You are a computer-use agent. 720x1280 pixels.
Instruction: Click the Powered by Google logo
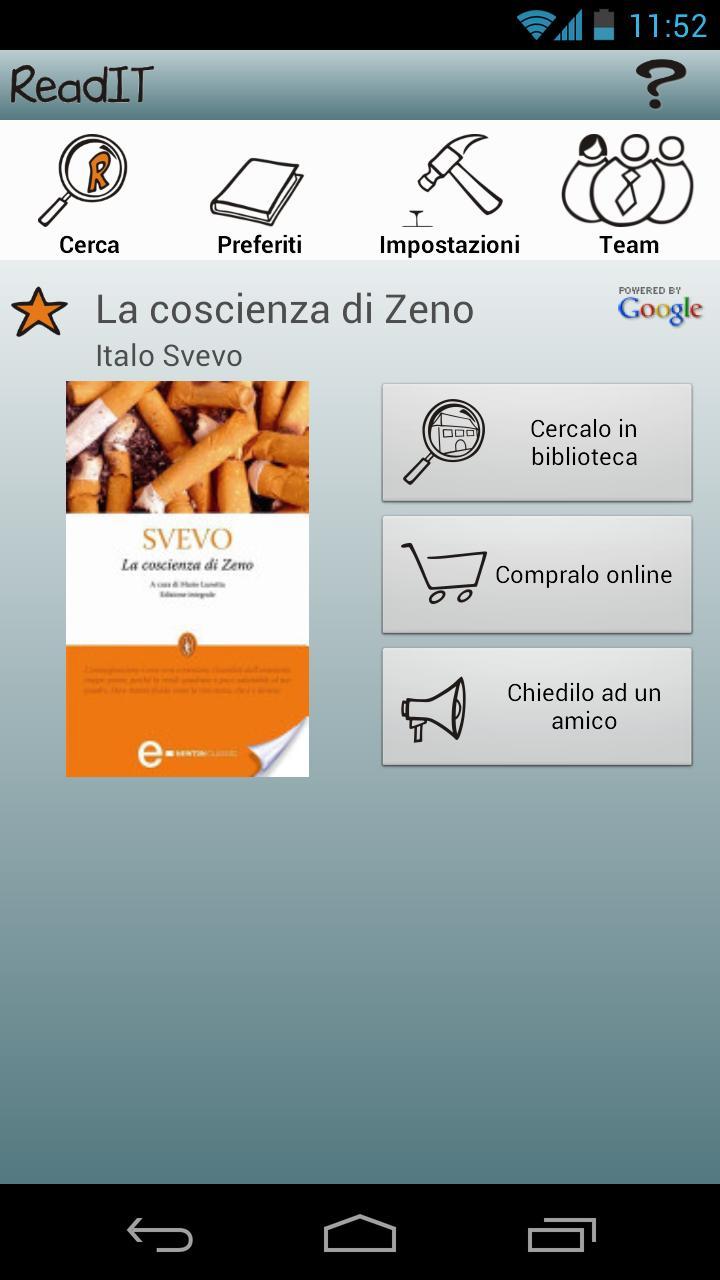[x=658, y=306]
